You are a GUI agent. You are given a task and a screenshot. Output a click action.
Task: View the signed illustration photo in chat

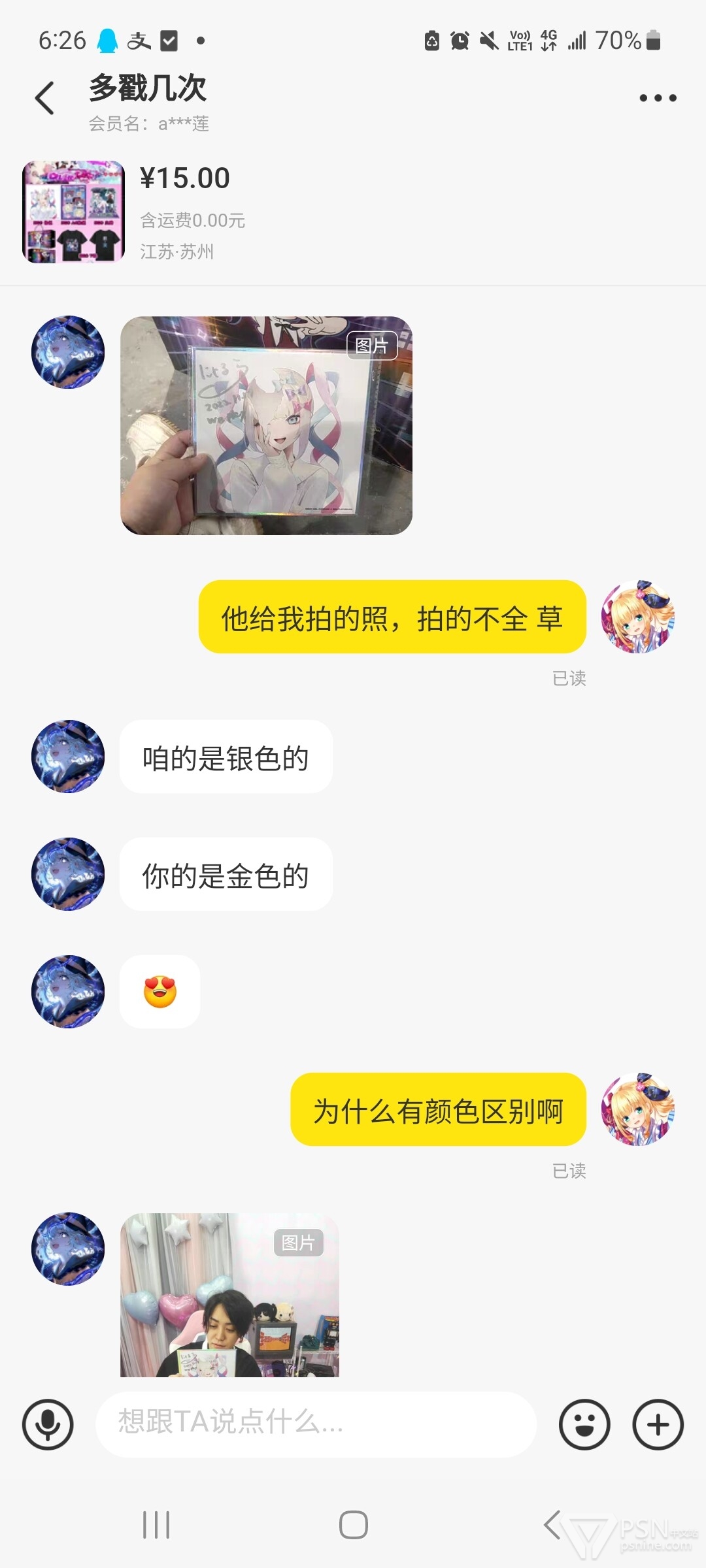(266, 426)
